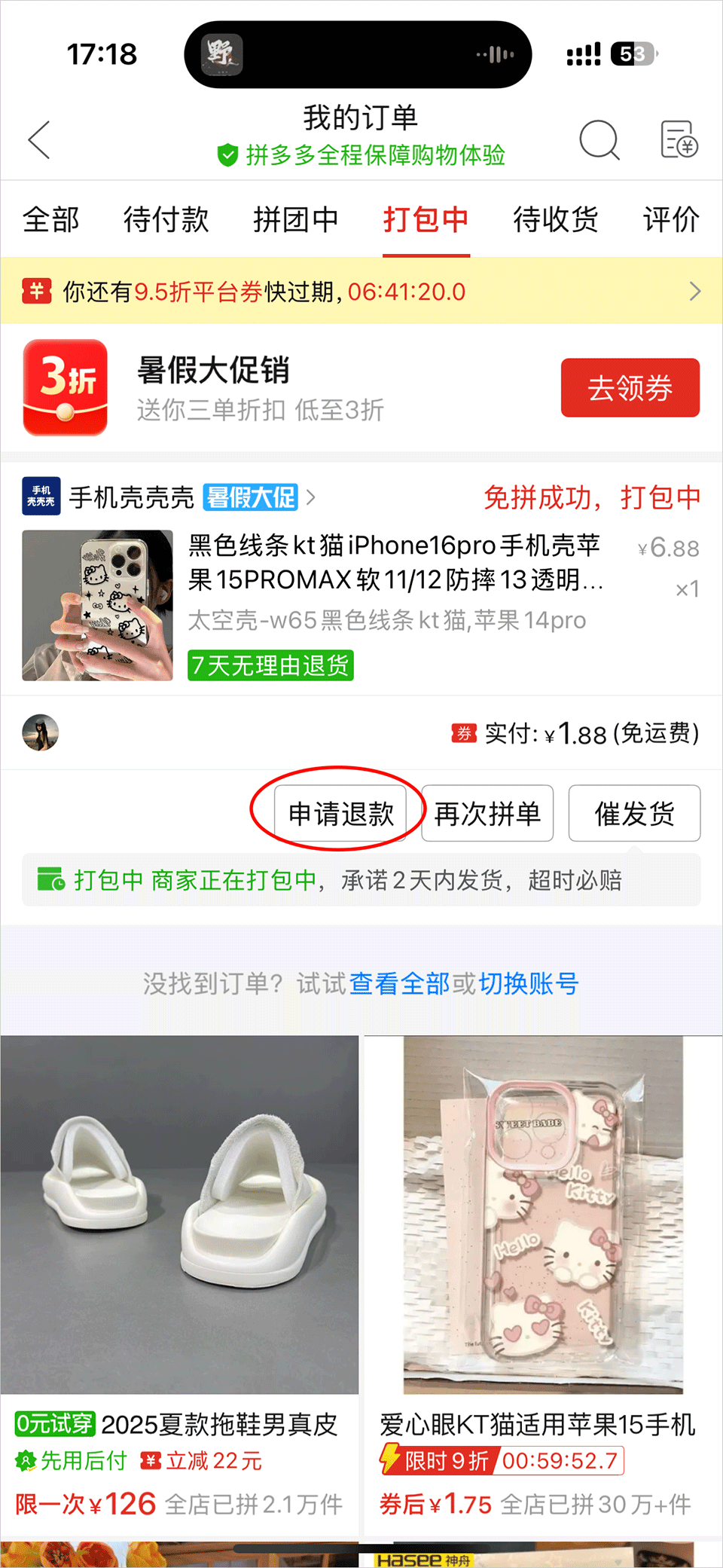
Task: Open the bill records icon
Action: [679, 139]
